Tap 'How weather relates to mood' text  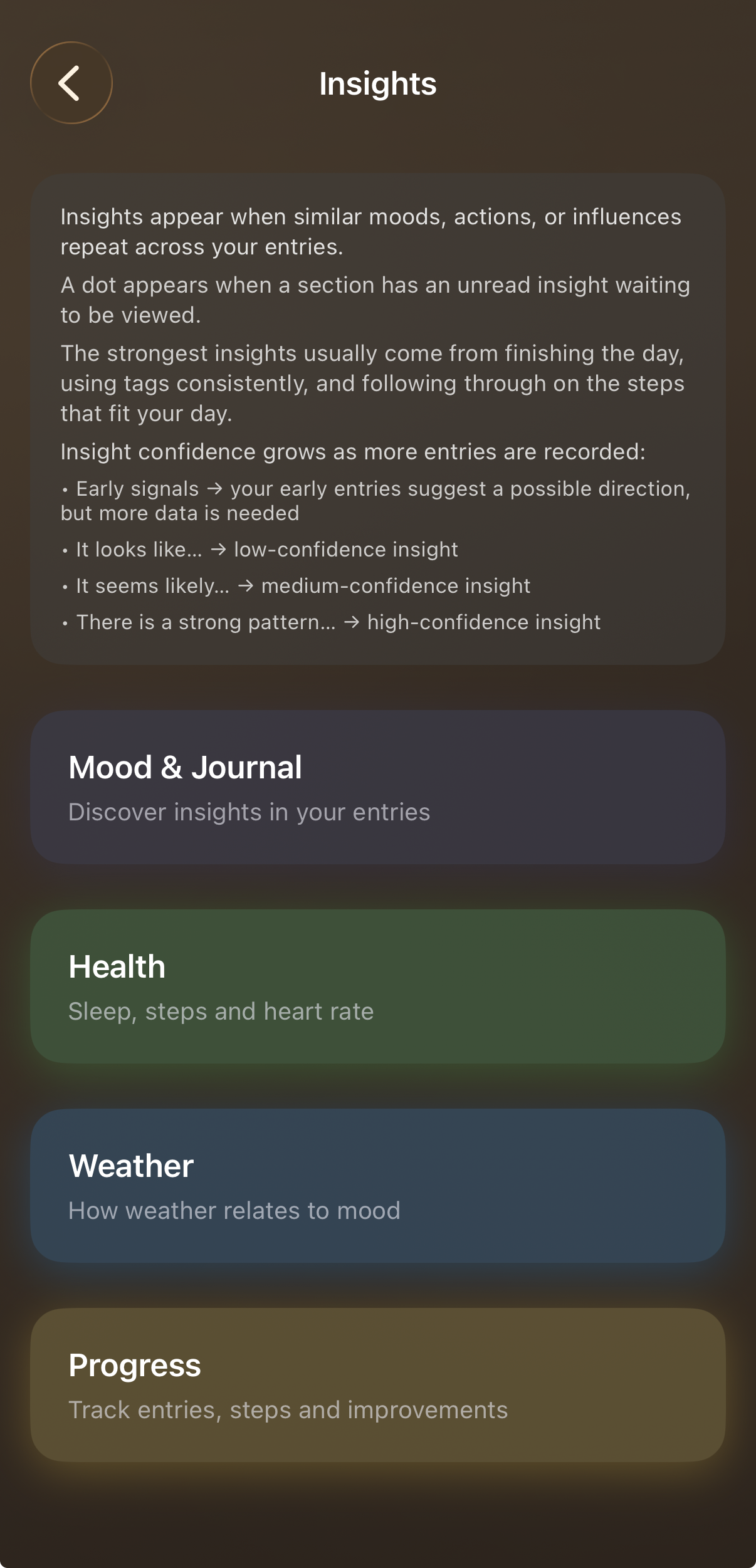[x=234, y=1210]
